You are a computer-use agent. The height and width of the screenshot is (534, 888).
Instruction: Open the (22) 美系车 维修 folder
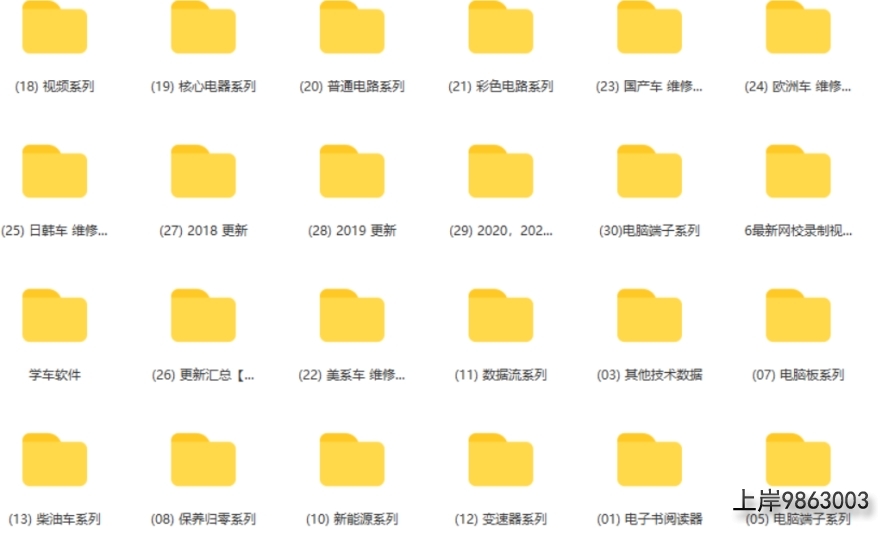(x=352, y=316)
